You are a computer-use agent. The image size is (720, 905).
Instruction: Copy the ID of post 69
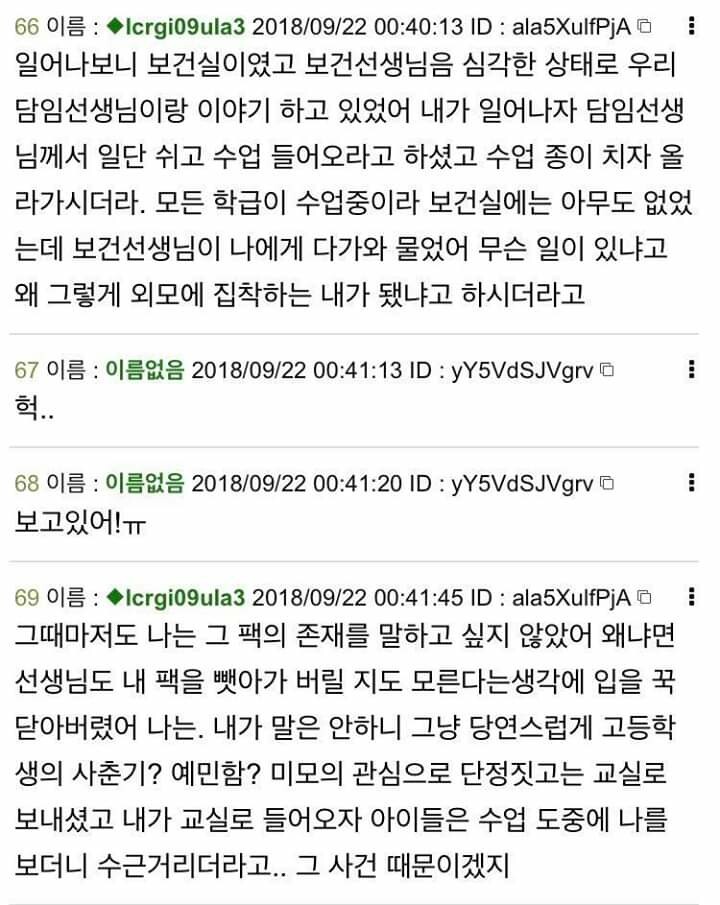[645, 597]
